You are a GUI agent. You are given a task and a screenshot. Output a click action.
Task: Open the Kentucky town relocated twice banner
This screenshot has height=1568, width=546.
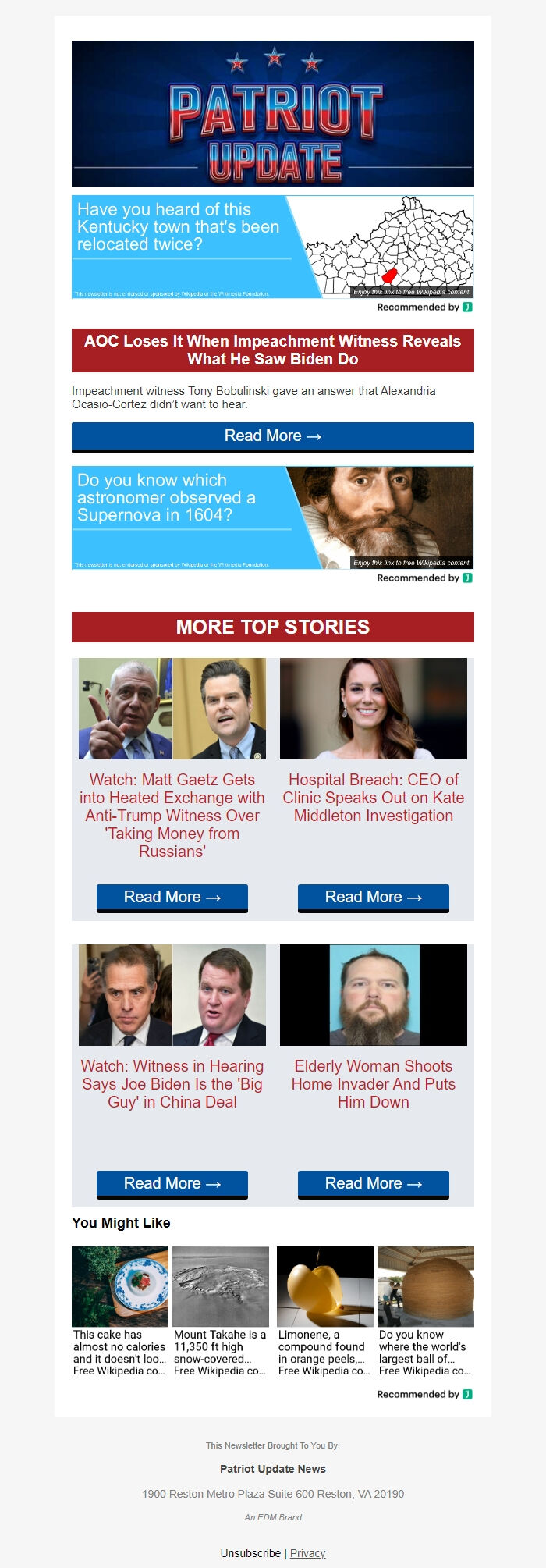[272, 247]
